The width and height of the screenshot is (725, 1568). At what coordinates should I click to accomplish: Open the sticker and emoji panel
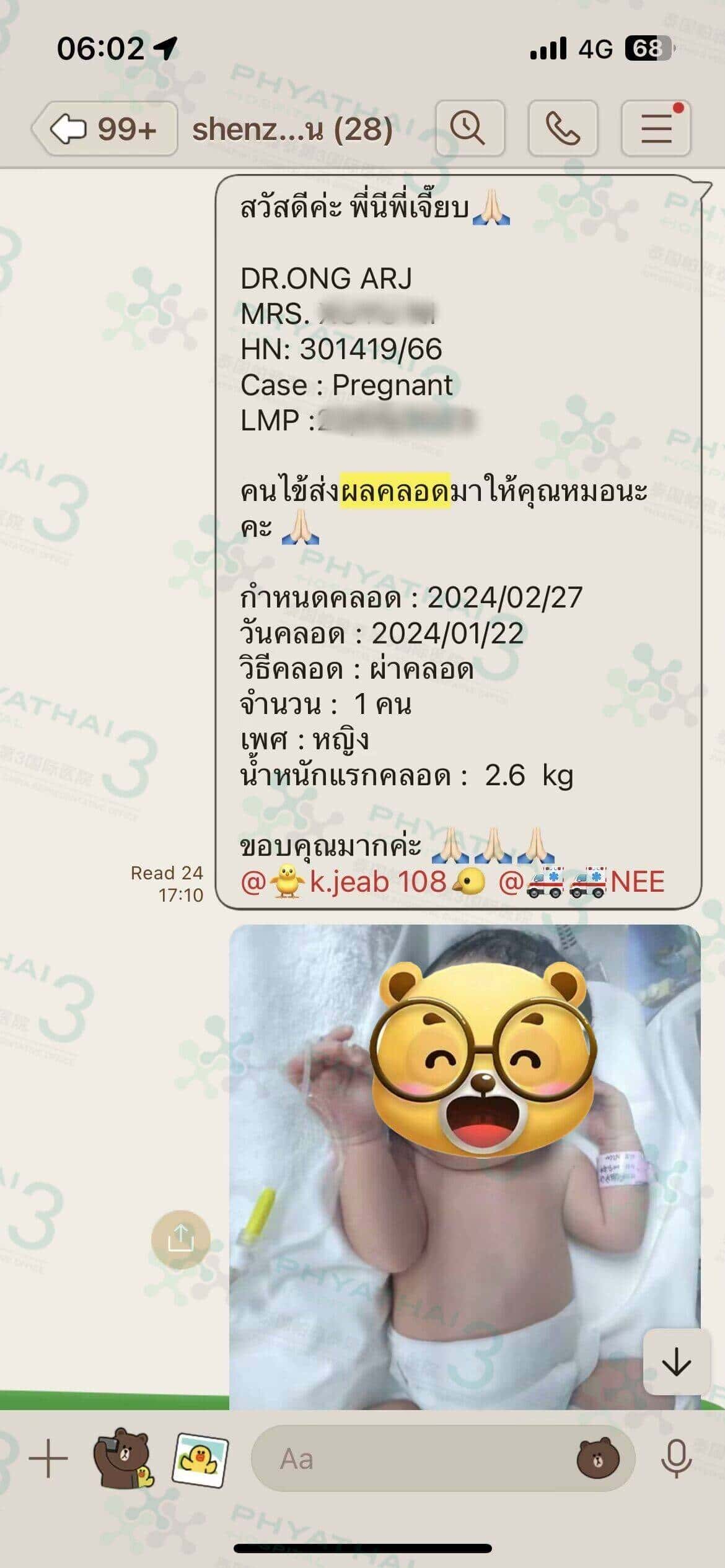coord(597,1459)
